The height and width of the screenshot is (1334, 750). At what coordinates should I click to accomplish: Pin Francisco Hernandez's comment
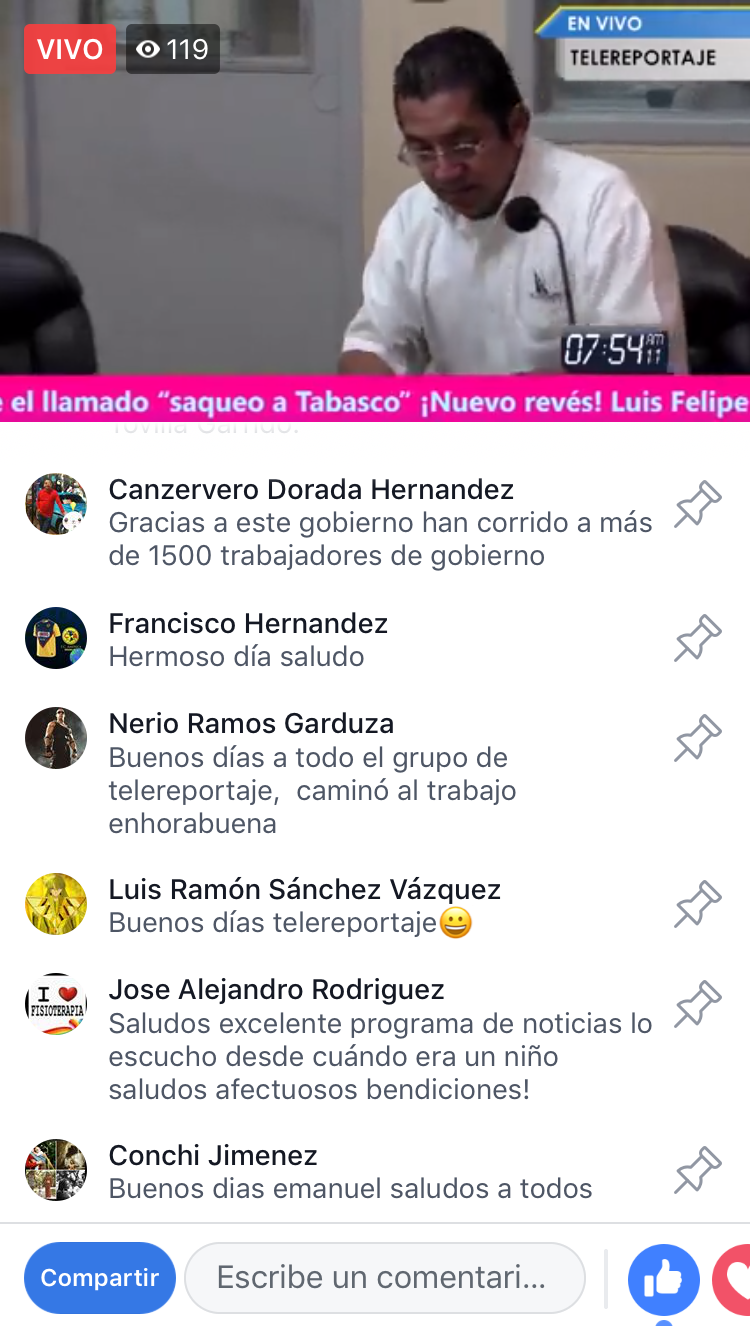(x=697, y=639)
